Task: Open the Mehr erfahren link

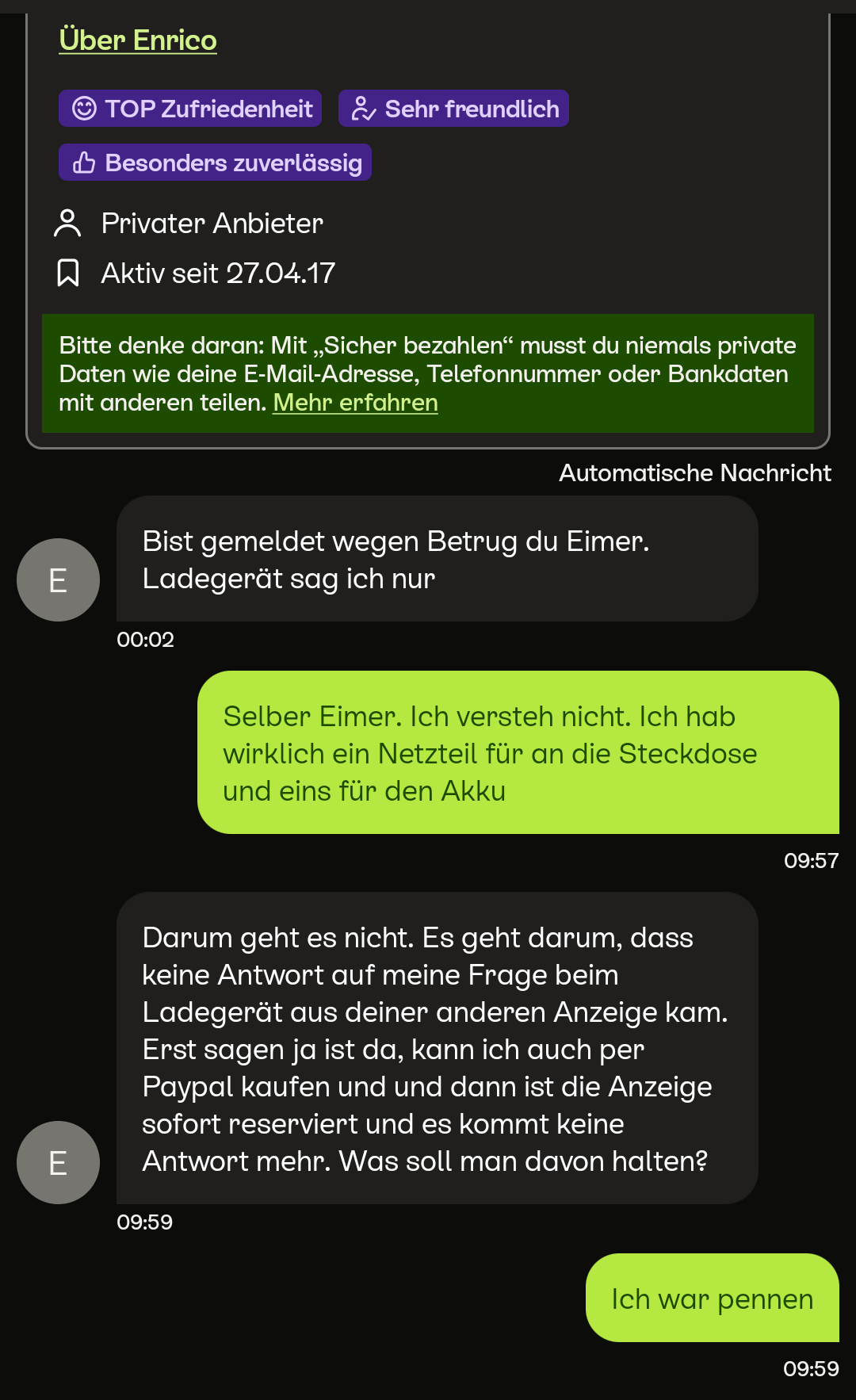Action: coord(355,403)
